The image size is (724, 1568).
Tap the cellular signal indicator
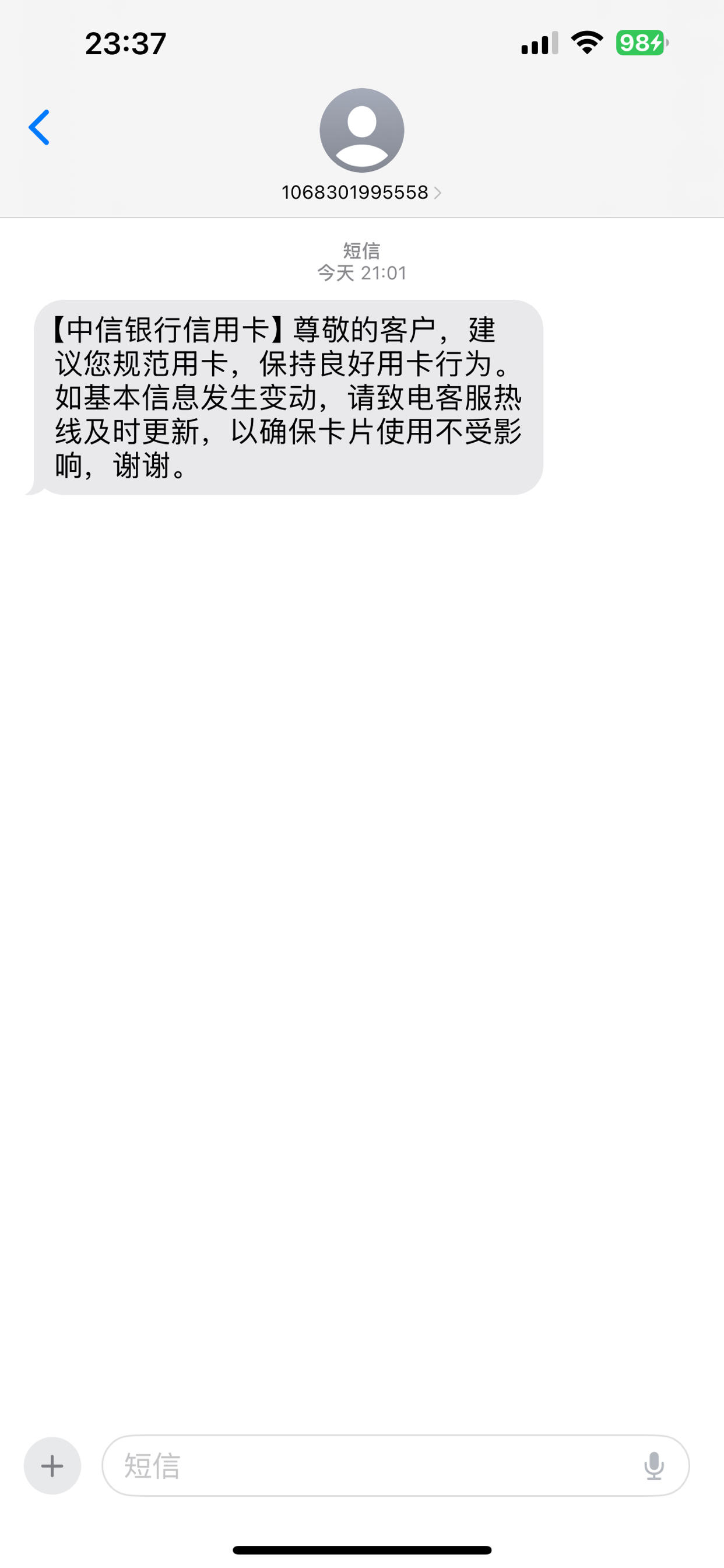click(539, 44)
